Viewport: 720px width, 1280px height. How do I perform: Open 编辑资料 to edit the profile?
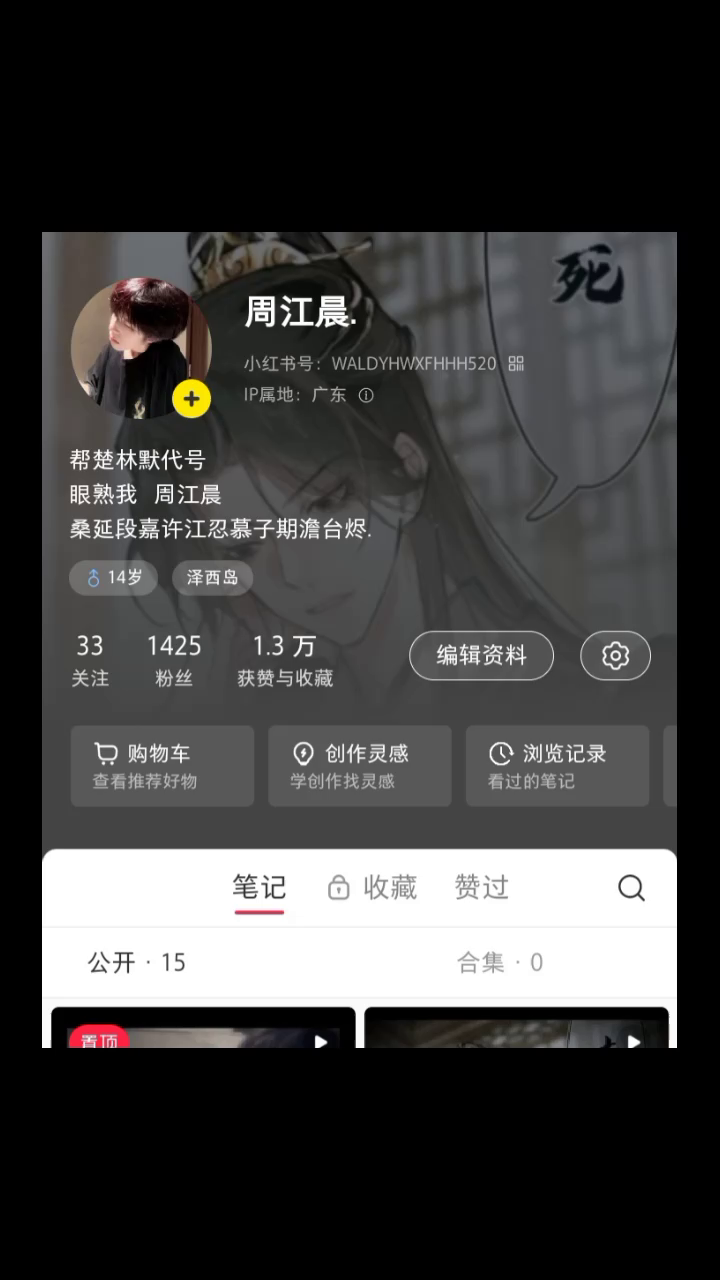point(481,656)
